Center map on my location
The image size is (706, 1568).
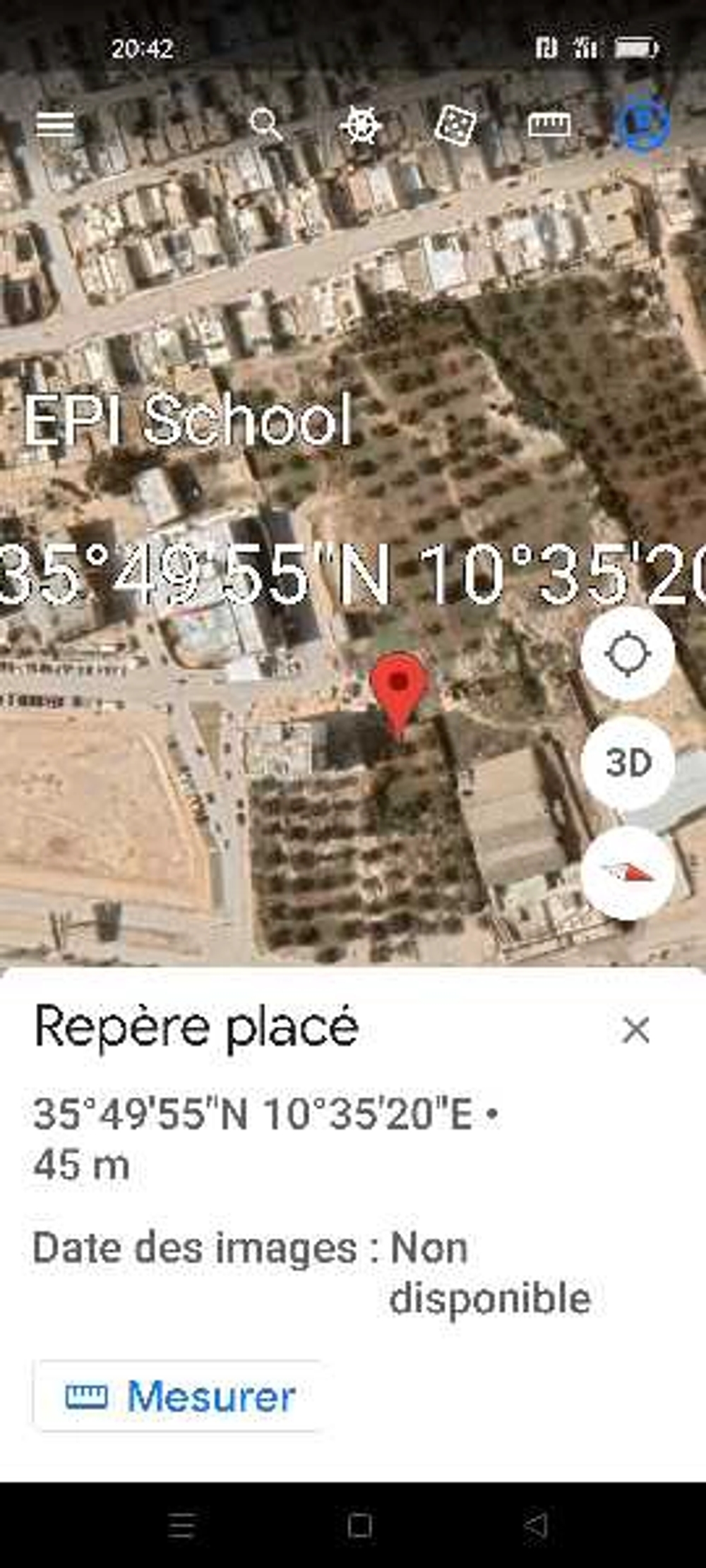628,653
